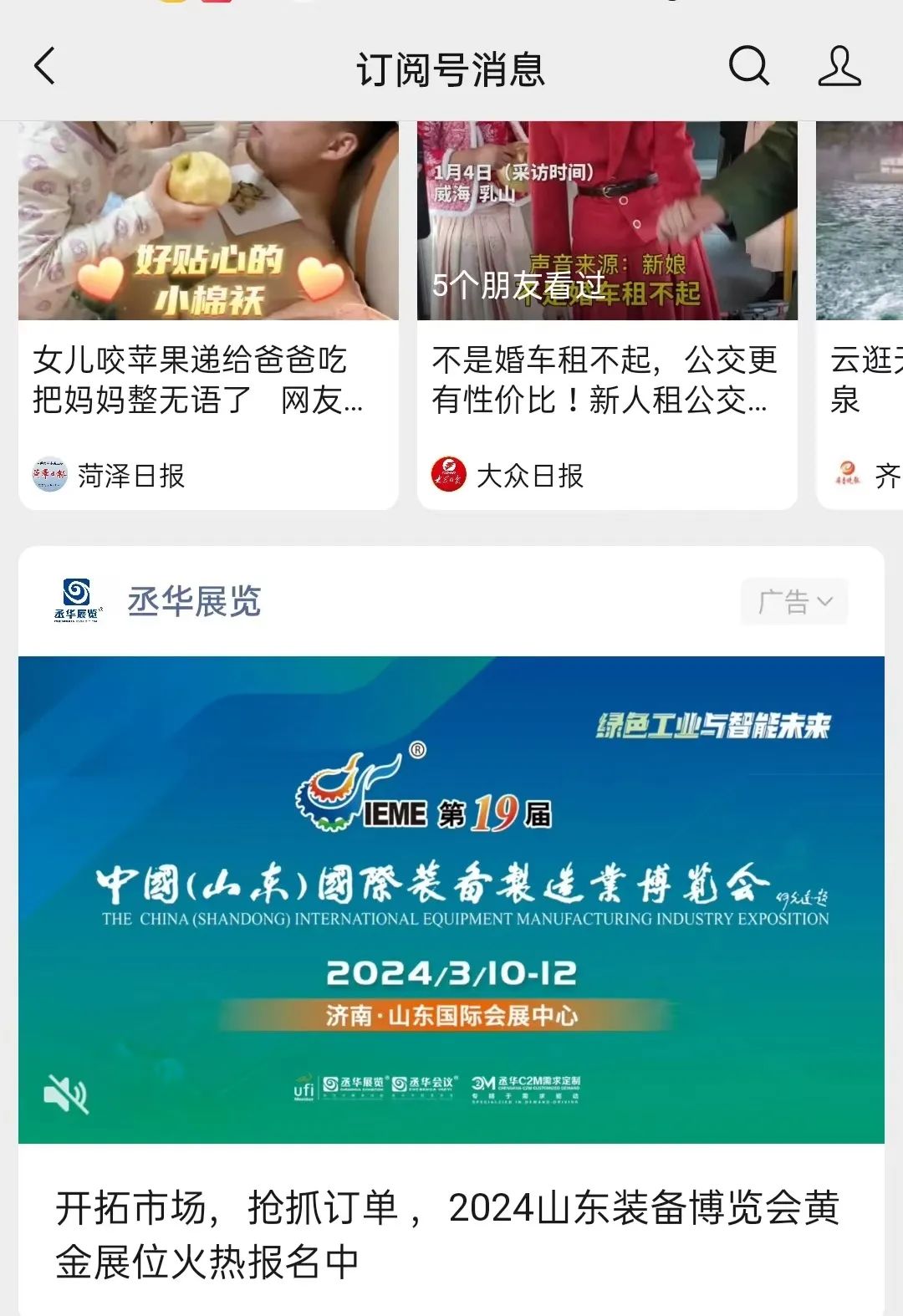
Task: Expand the 广告 dropdown
Action: coord(794,601)
